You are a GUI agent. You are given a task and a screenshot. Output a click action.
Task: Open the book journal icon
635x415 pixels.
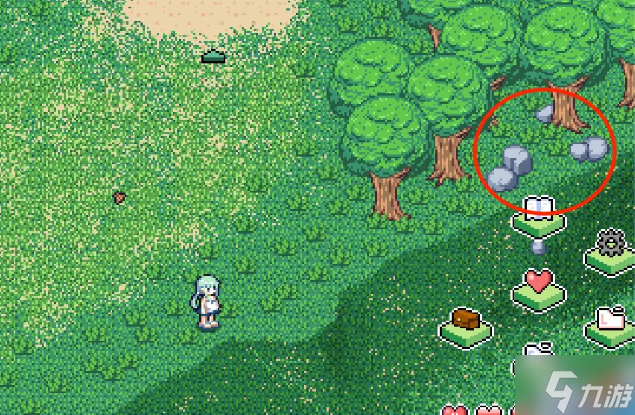(x=540, y=208)
